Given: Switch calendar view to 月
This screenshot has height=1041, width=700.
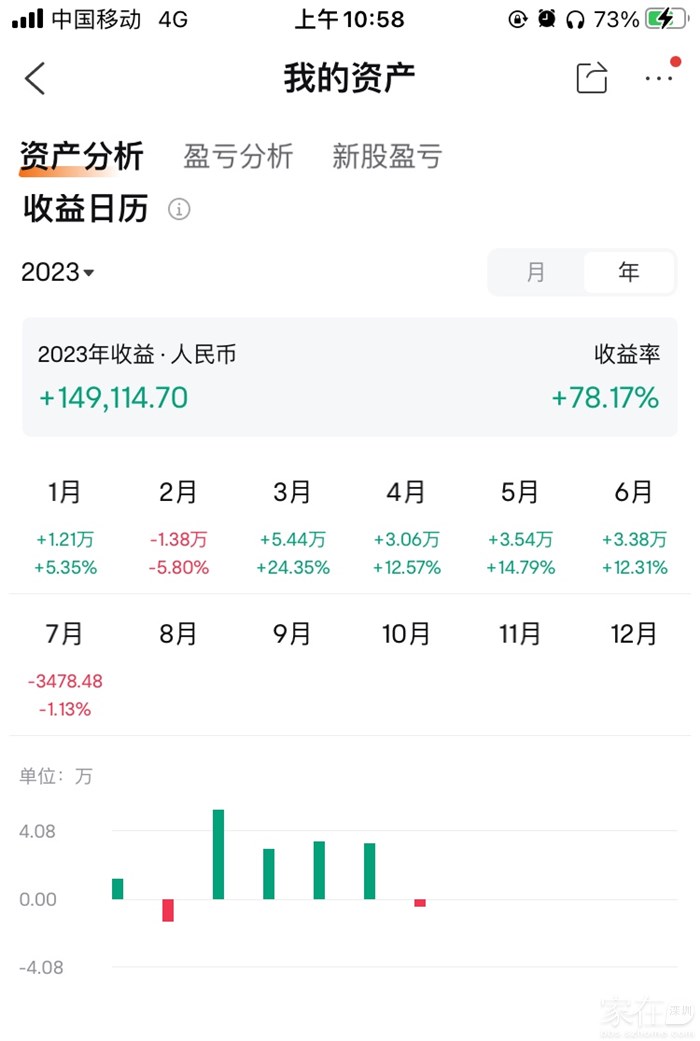Looking at the screenshot, I should point(536,272).
